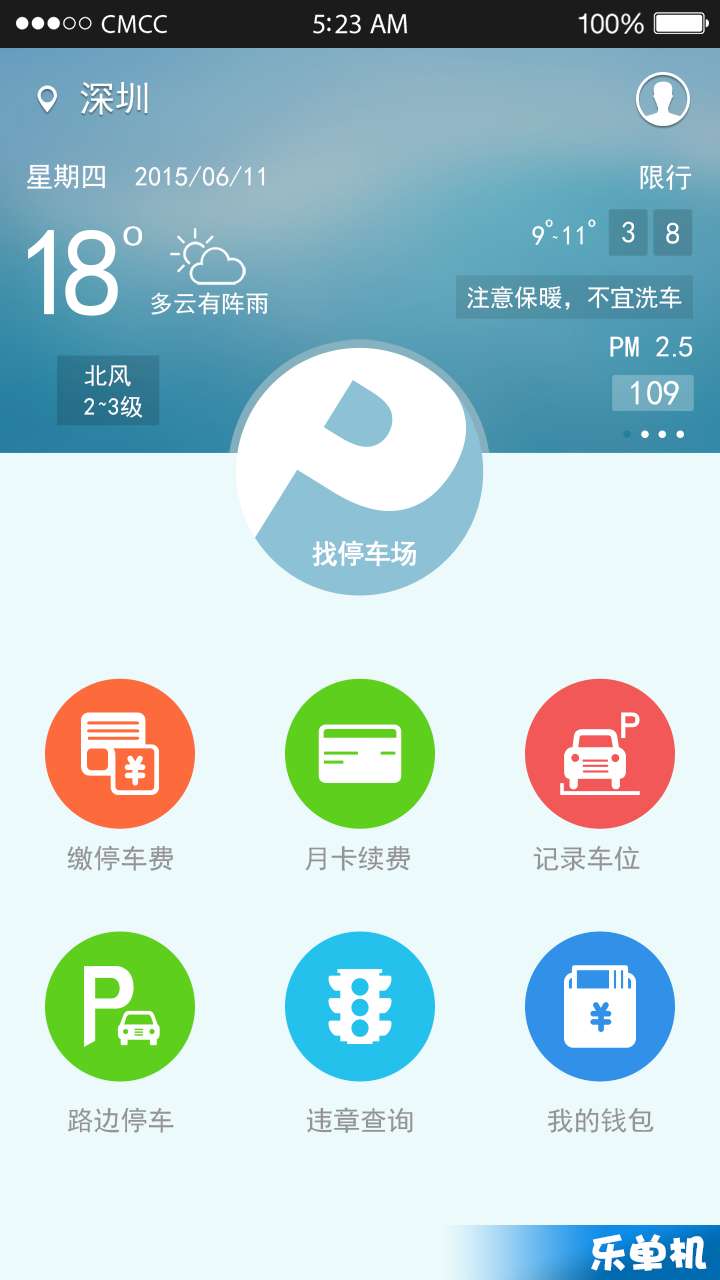
Task: Open the user profile icon
Action: [663, 100]
